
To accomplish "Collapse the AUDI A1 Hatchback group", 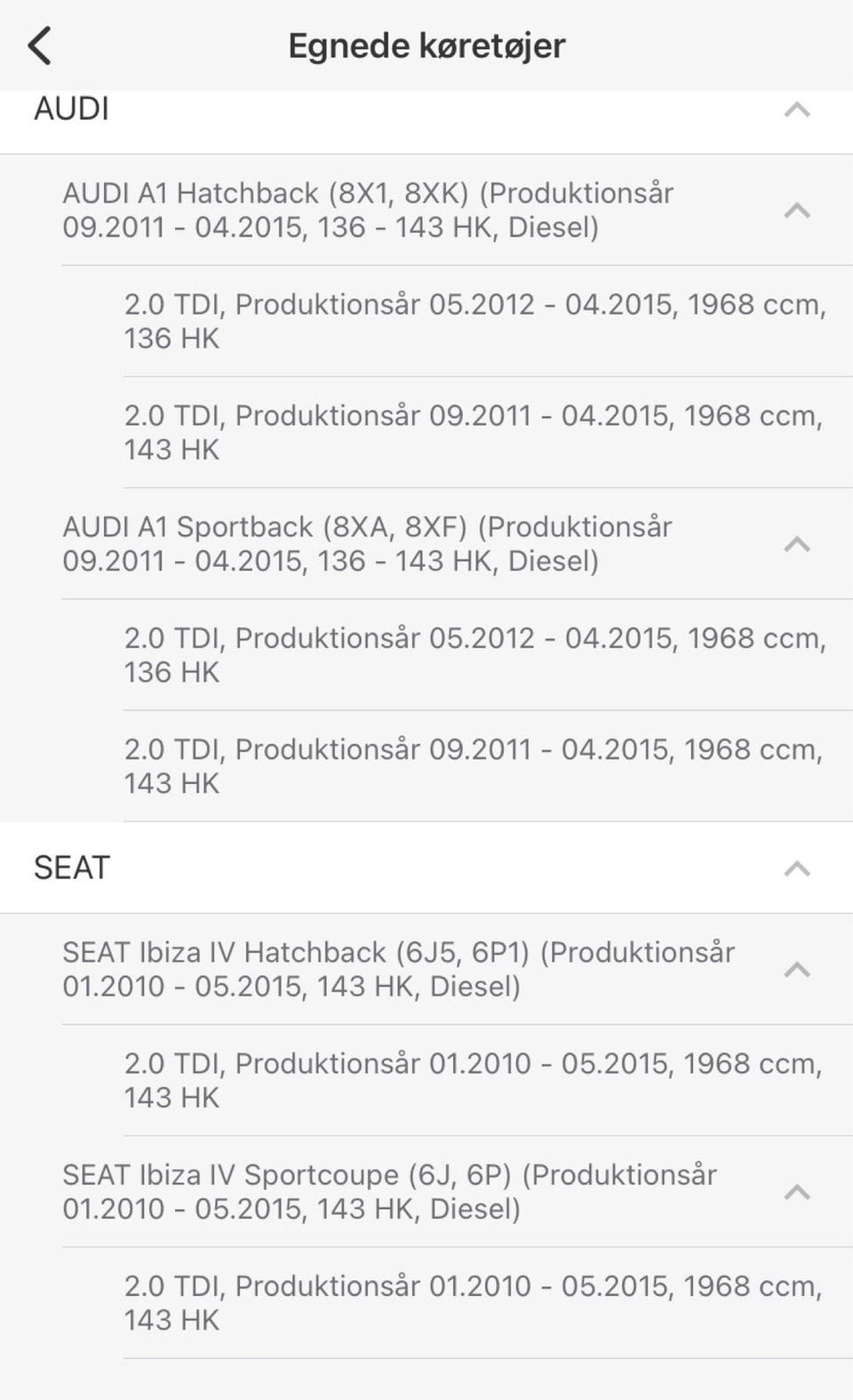I will click(x=797, y=211).
